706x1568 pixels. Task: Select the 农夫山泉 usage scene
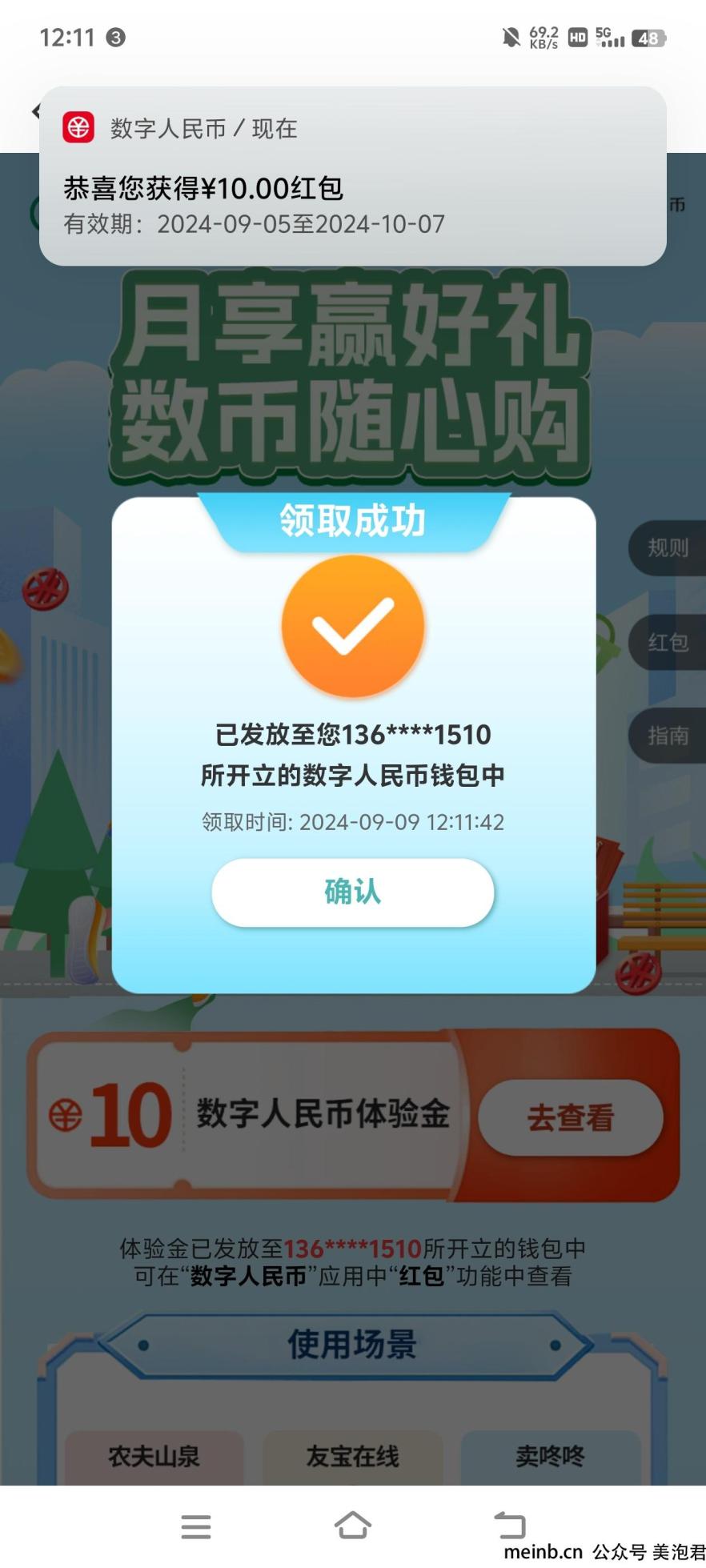(154, 1456)
